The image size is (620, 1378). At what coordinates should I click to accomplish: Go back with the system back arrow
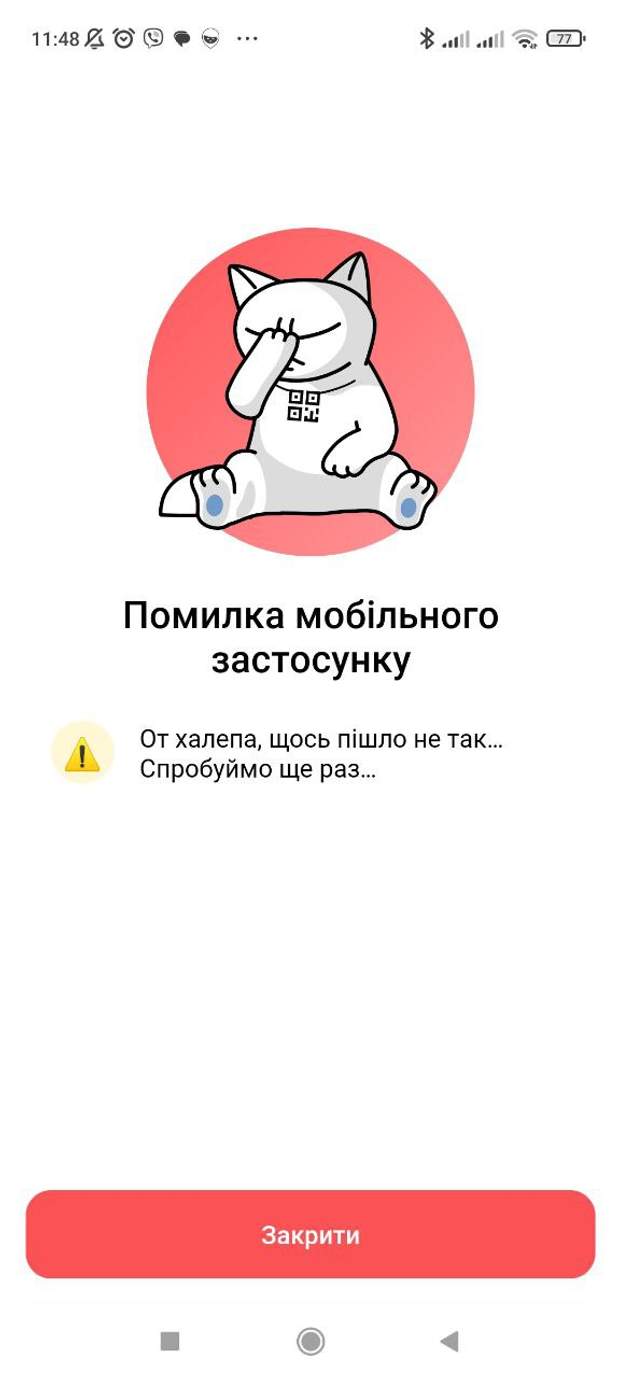click(450, 1341)
